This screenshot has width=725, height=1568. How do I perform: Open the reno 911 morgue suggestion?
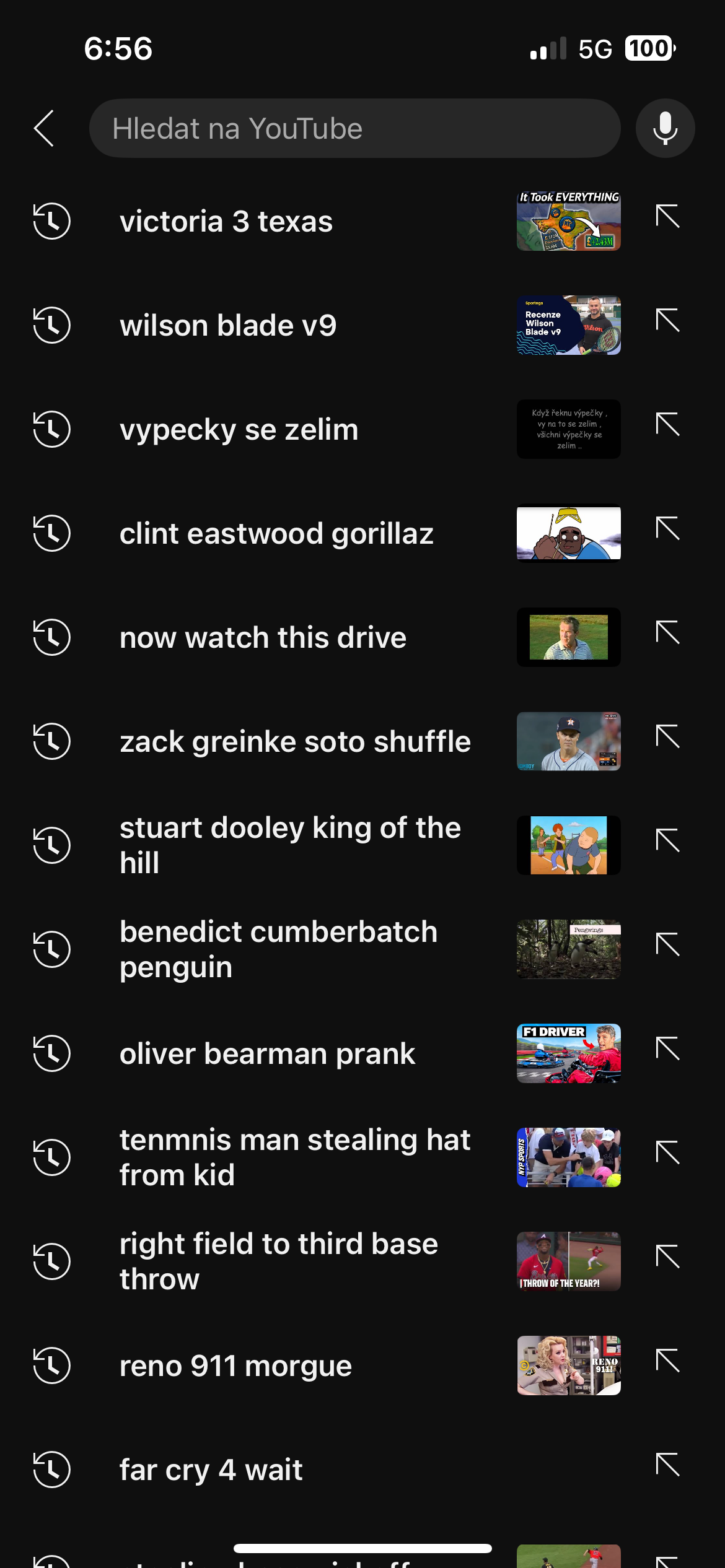(235, 1366)
